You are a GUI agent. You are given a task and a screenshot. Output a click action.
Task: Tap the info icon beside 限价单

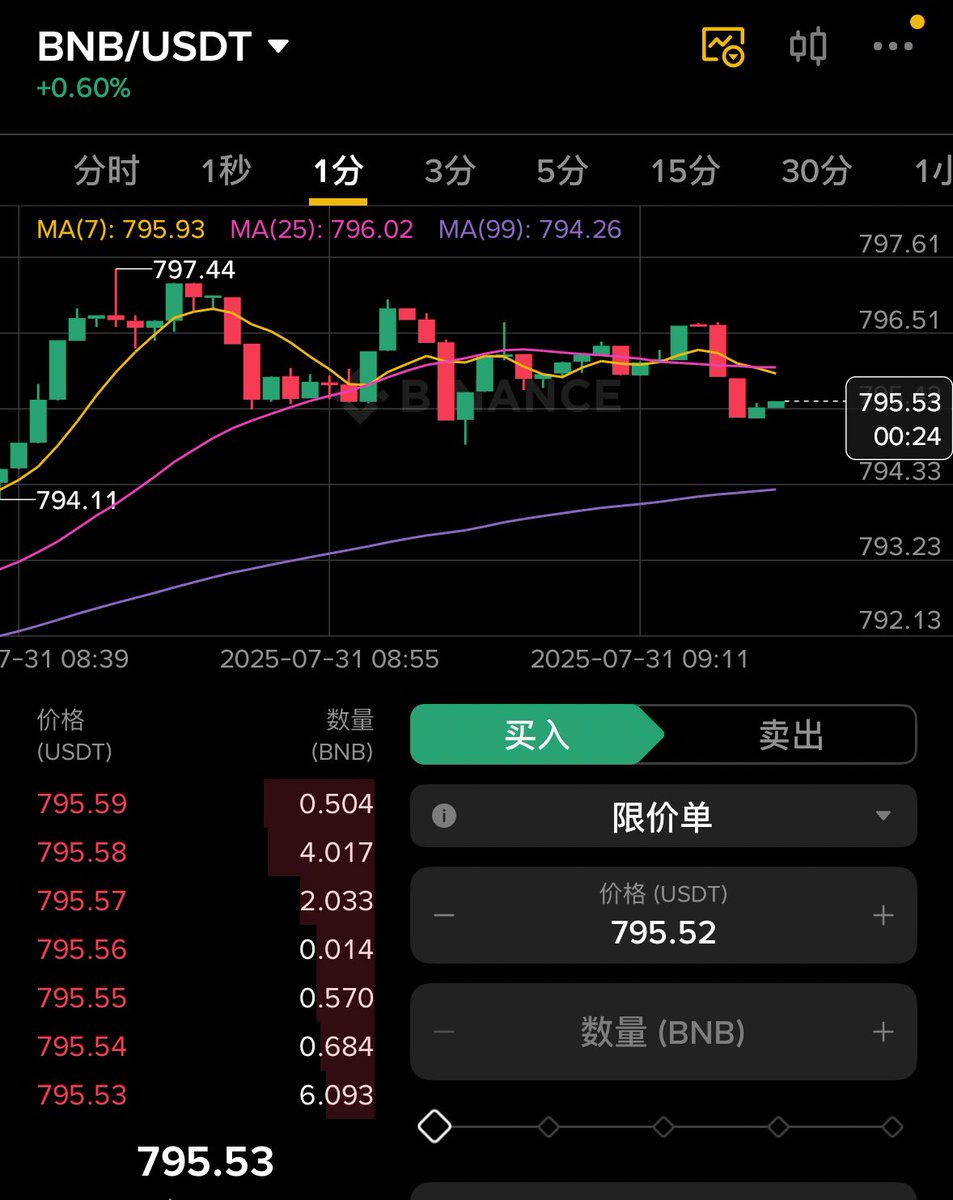coord(444,816)
